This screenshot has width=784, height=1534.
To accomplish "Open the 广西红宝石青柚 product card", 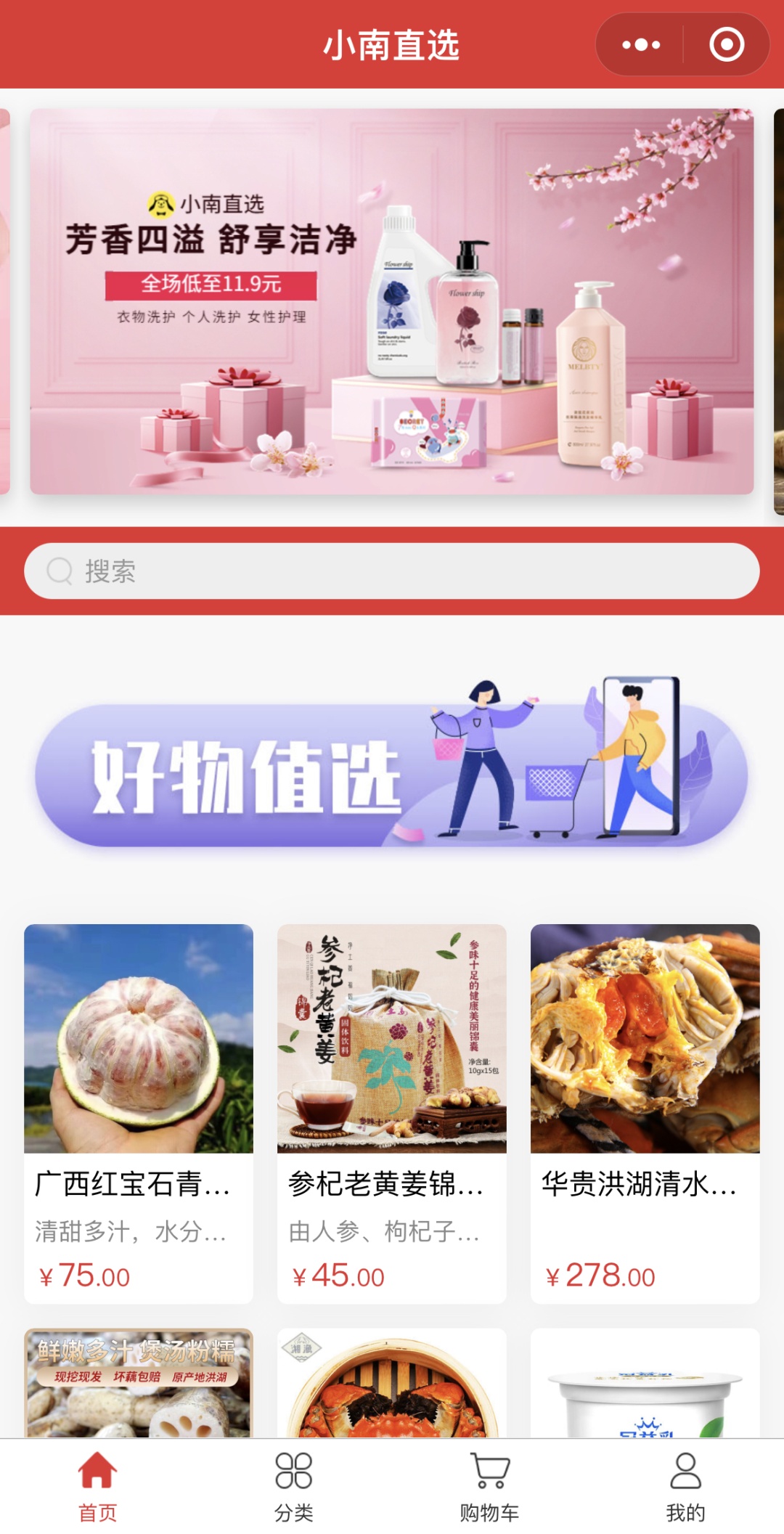I will pyautogui.click(x=139, y=1112).
